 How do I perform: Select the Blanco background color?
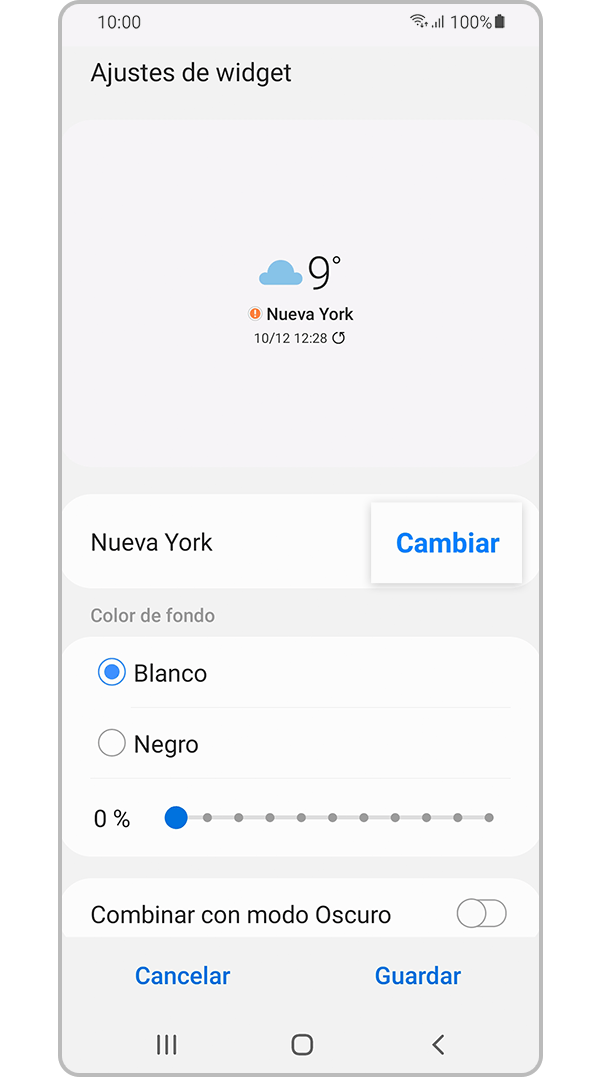coord(112,673)
